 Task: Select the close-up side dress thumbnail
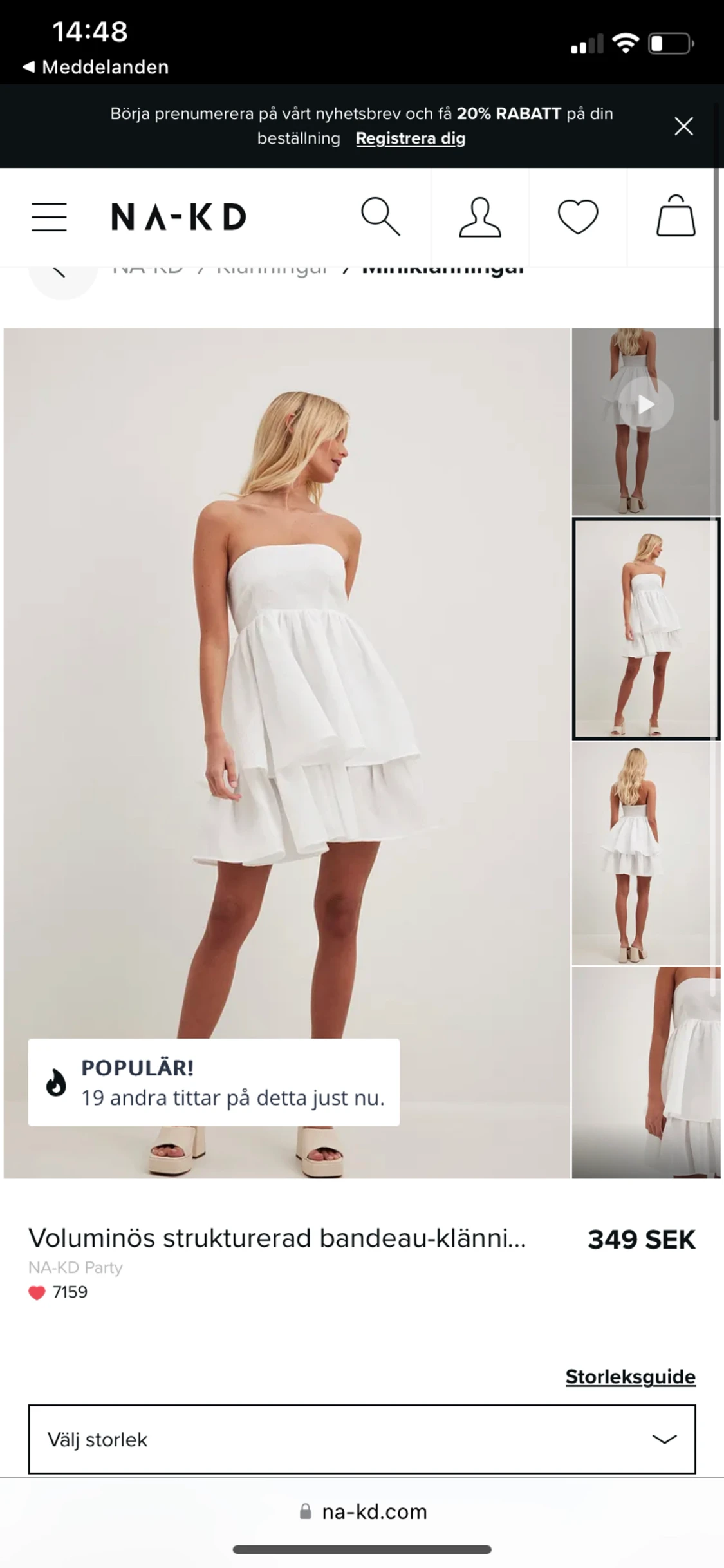(645, 1073)
